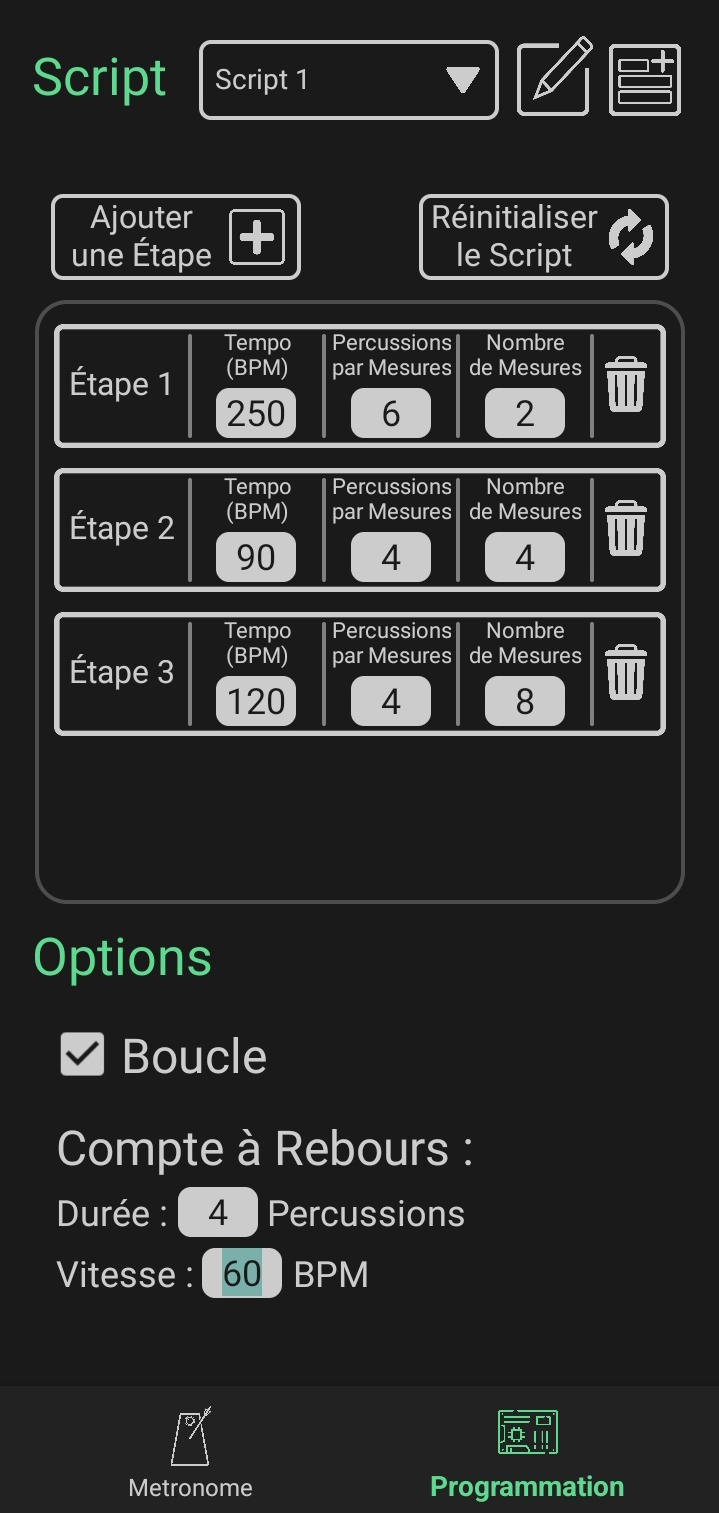This screenshot has height=1513, width=719.
Task: Edit Nombre de Mesures of Étape 2
Action: tap(525, 557)
